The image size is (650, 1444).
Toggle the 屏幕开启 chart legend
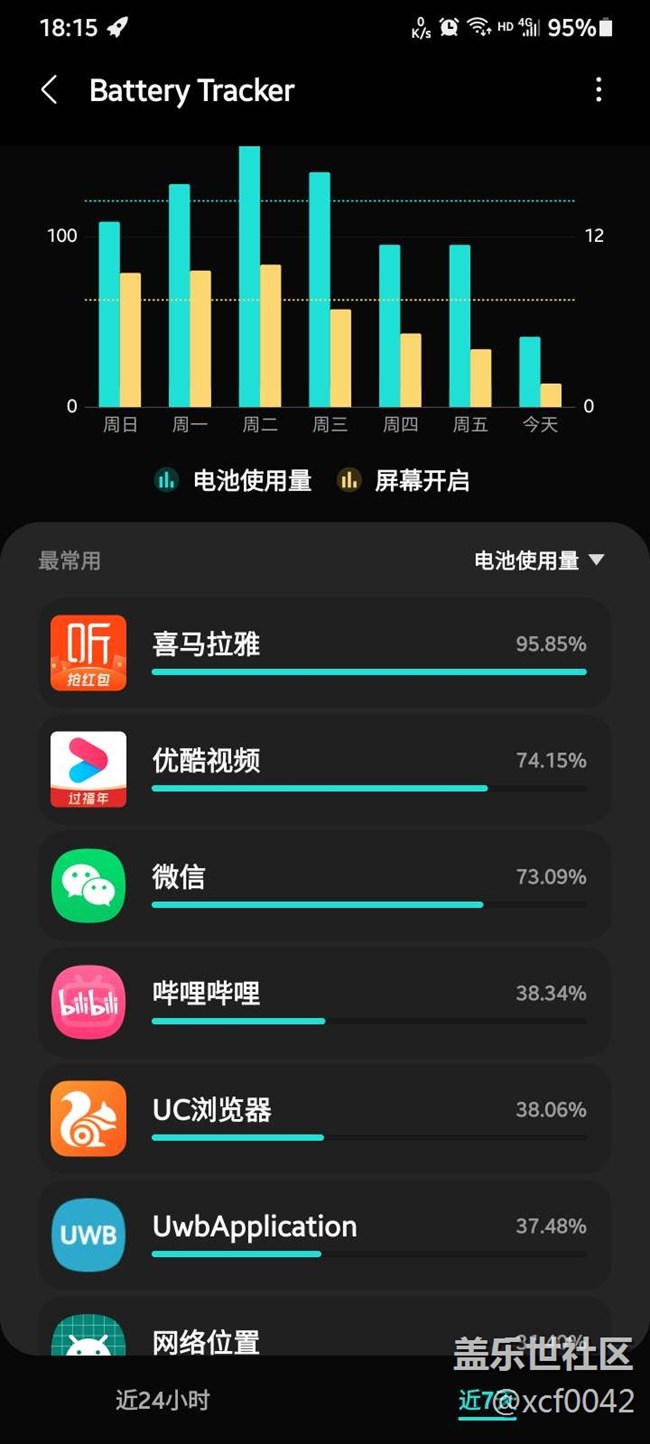click(x=404, y=481)
